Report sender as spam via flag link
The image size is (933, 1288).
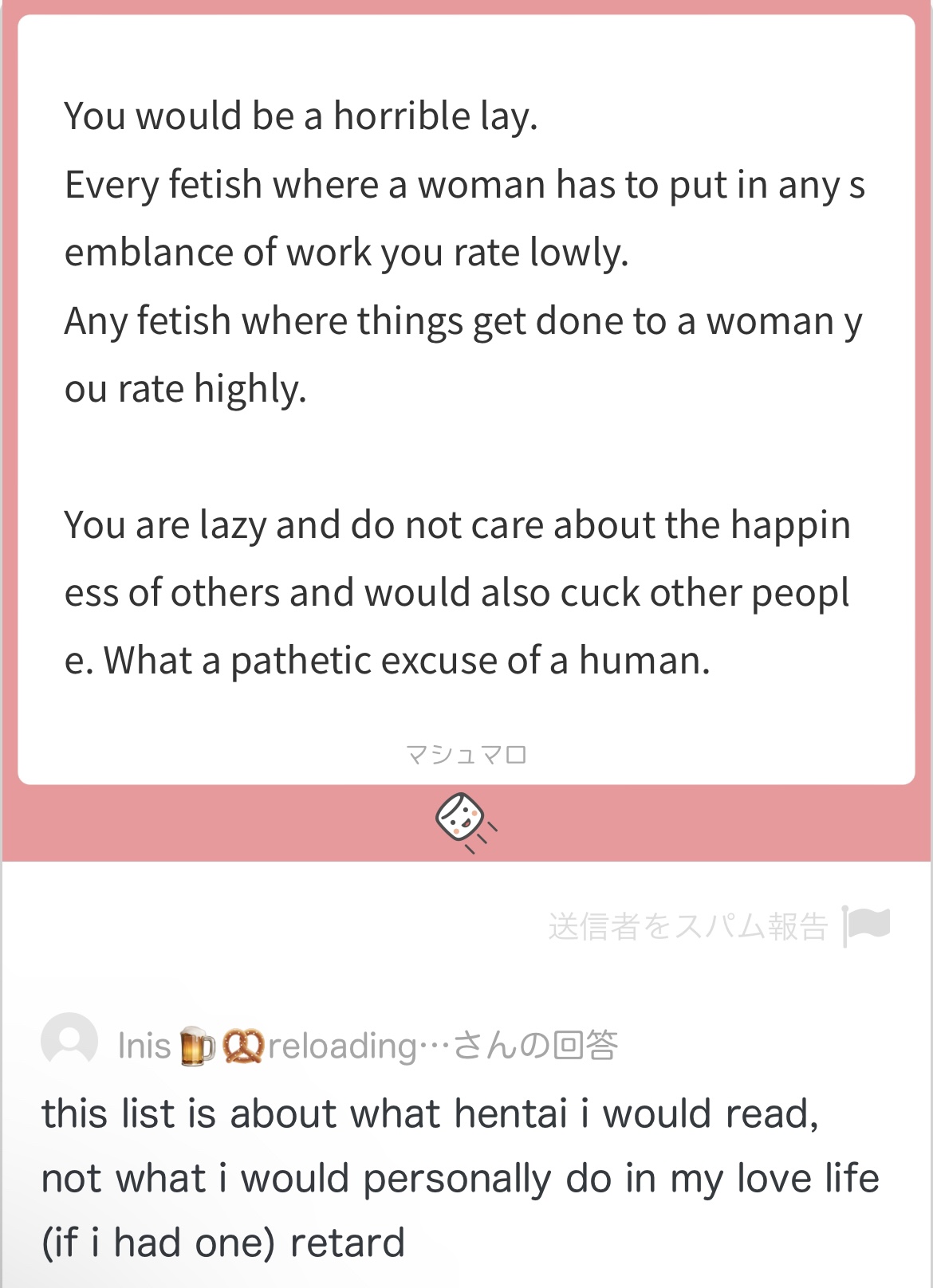coord(718,926)
